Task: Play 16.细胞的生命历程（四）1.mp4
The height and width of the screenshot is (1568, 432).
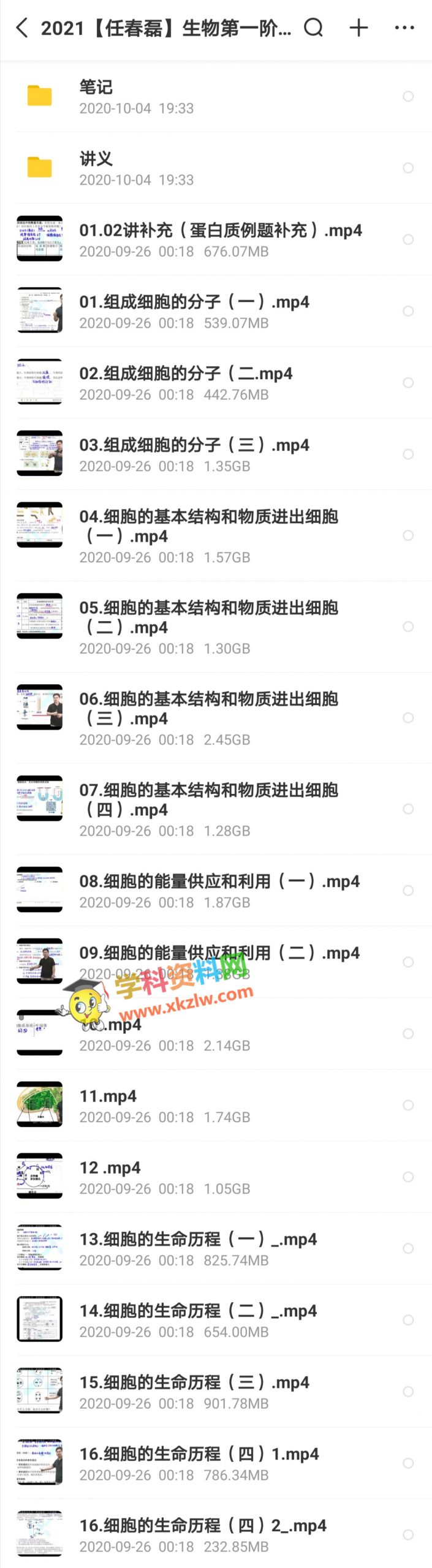Action: click(x=199, y=1454)
